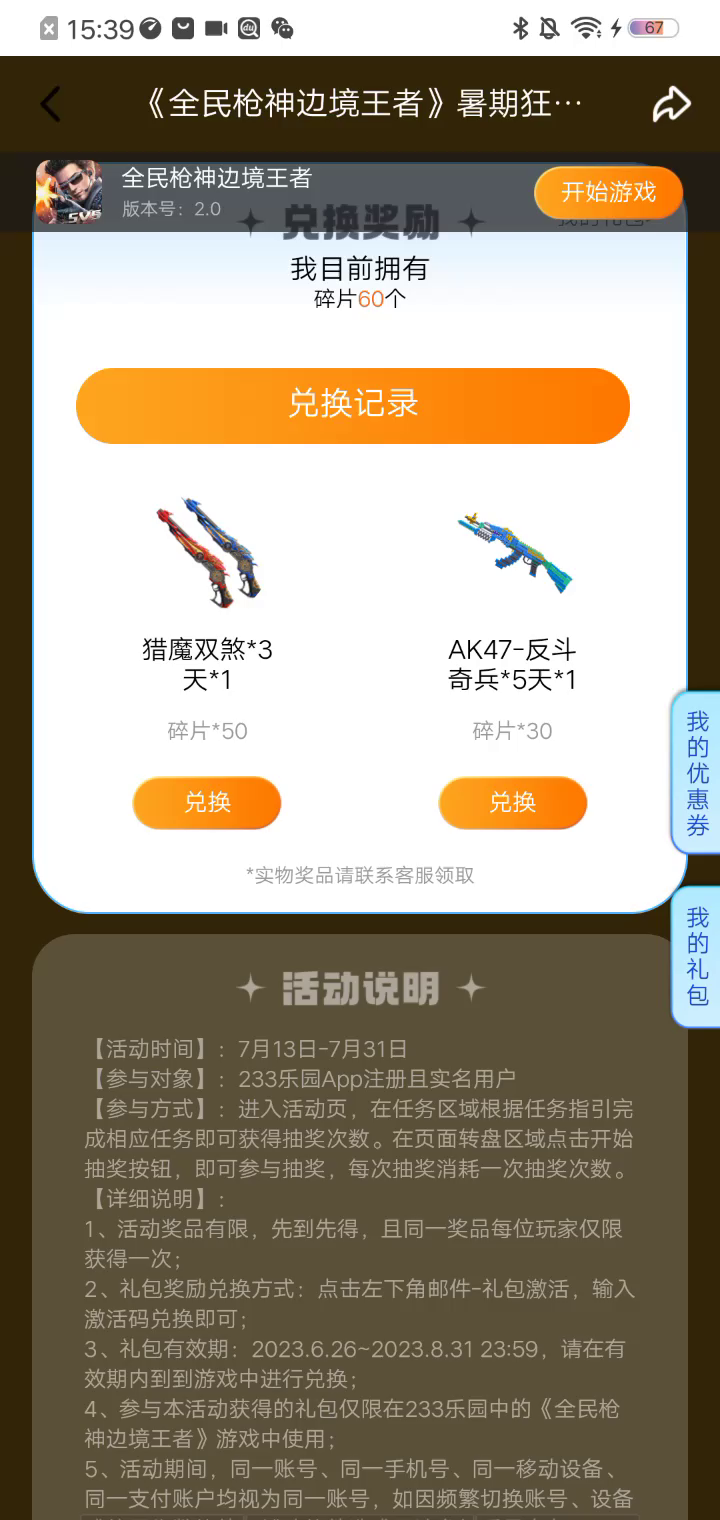Open 兑换记录 exchange history
The height and width of the screenshot is (1520, 720).
click(353, 405)
